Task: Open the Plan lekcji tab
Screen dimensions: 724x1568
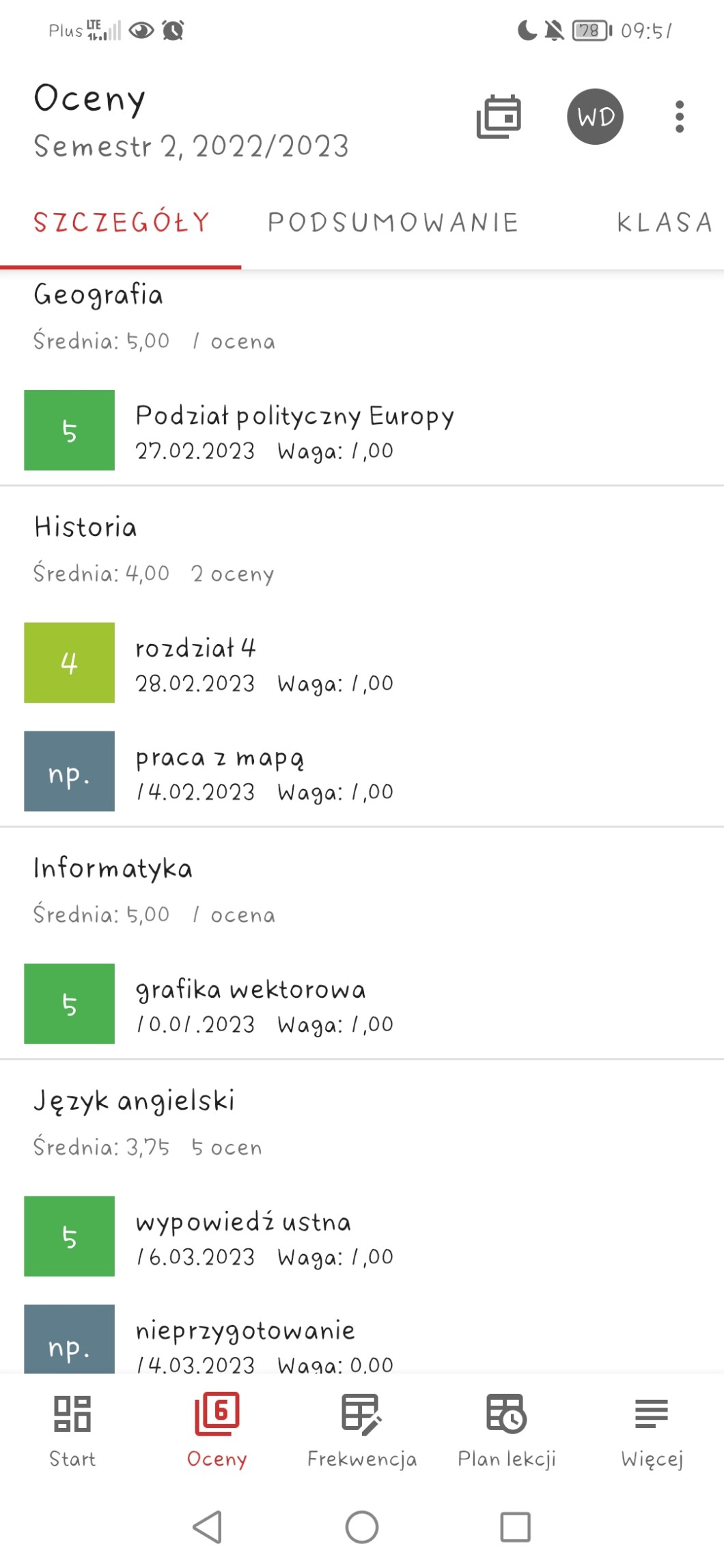Action: pyautogui.click(x=507, y=1431)
